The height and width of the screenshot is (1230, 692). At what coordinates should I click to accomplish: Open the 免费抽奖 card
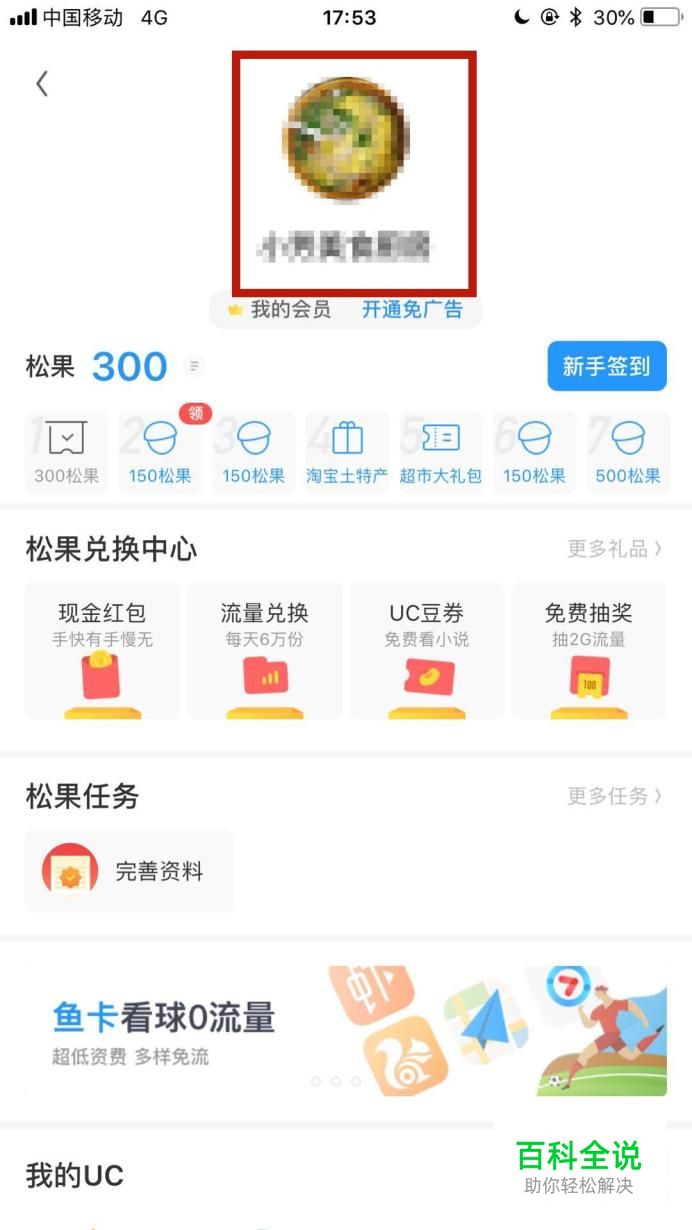click(589, 651)
